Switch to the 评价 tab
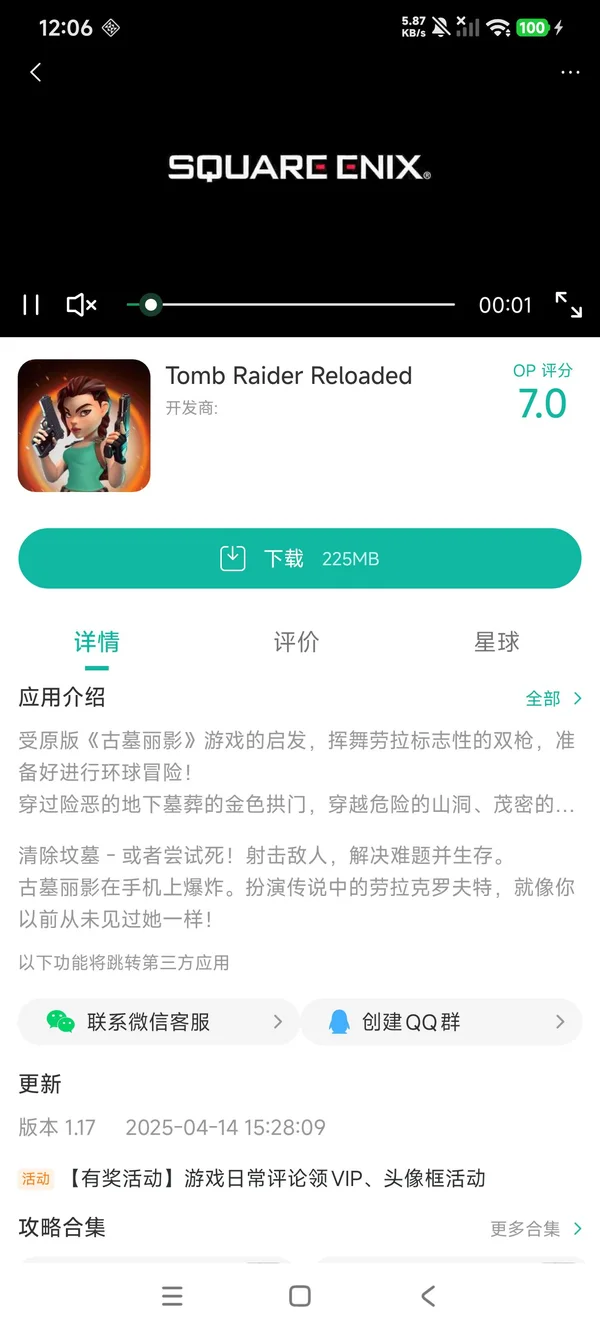600x1333 pixels. (x=297, y=642)
